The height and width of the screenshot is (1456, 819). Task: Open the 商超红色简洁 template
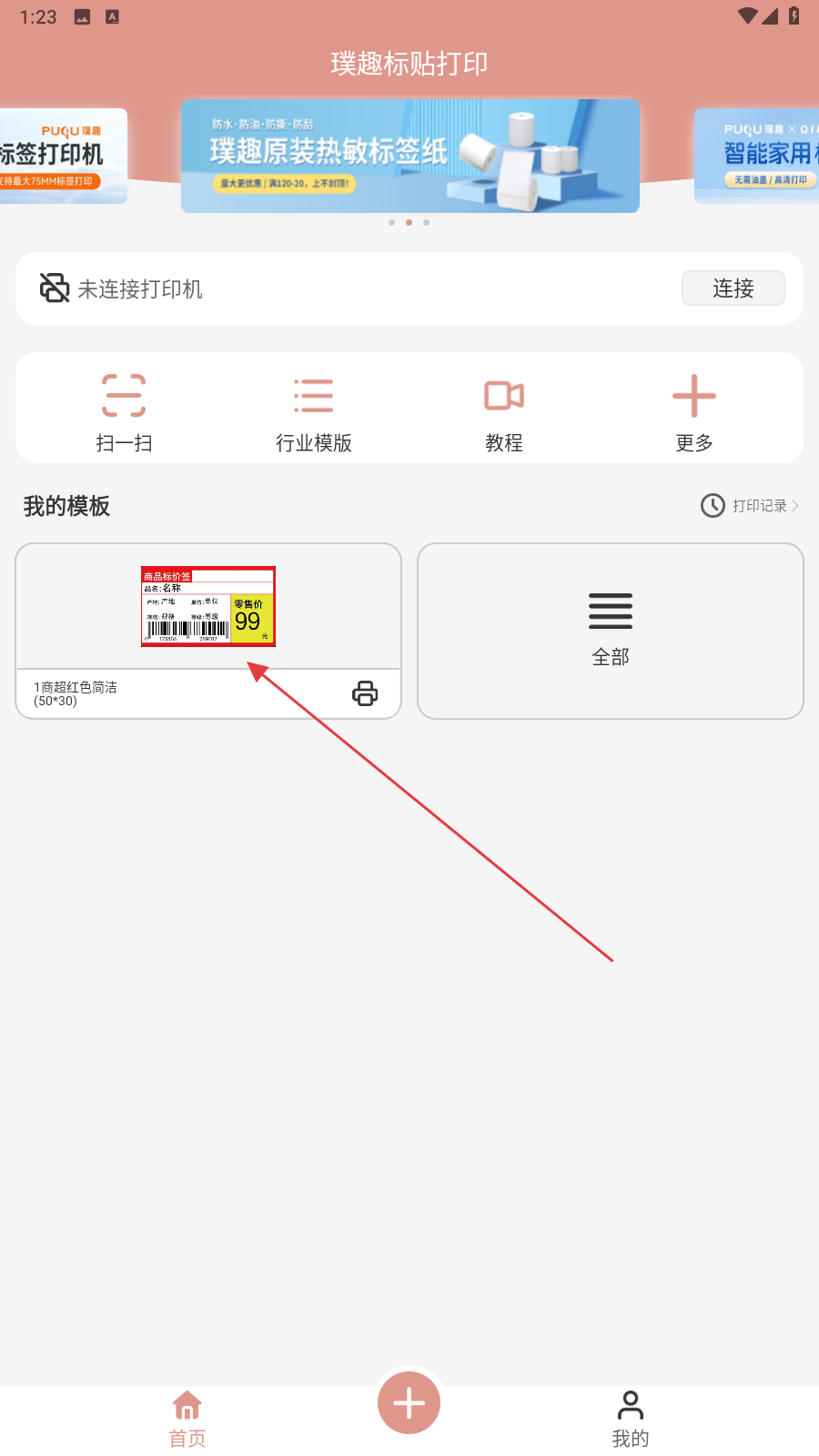208,607
